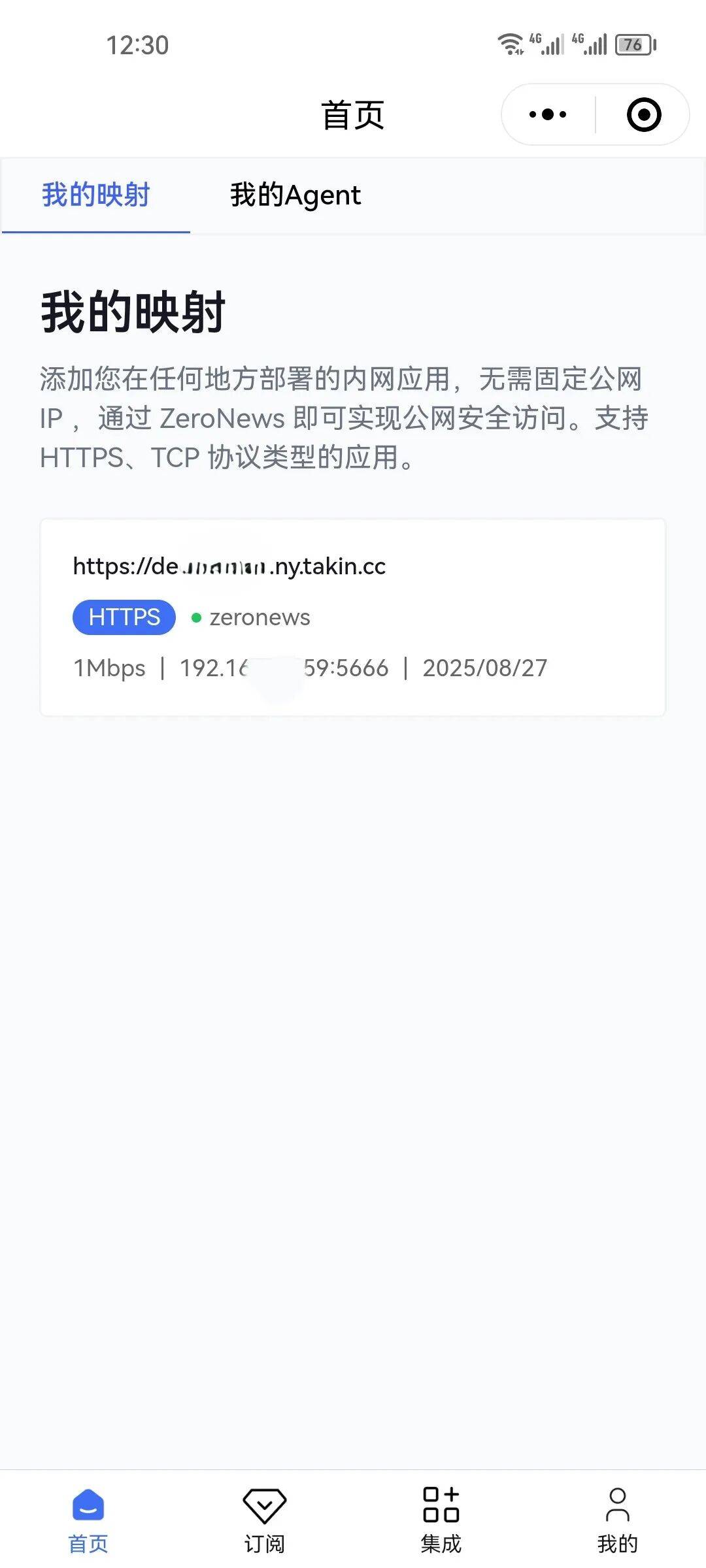Switch to the 我的Agent tab

pos(295,195)
